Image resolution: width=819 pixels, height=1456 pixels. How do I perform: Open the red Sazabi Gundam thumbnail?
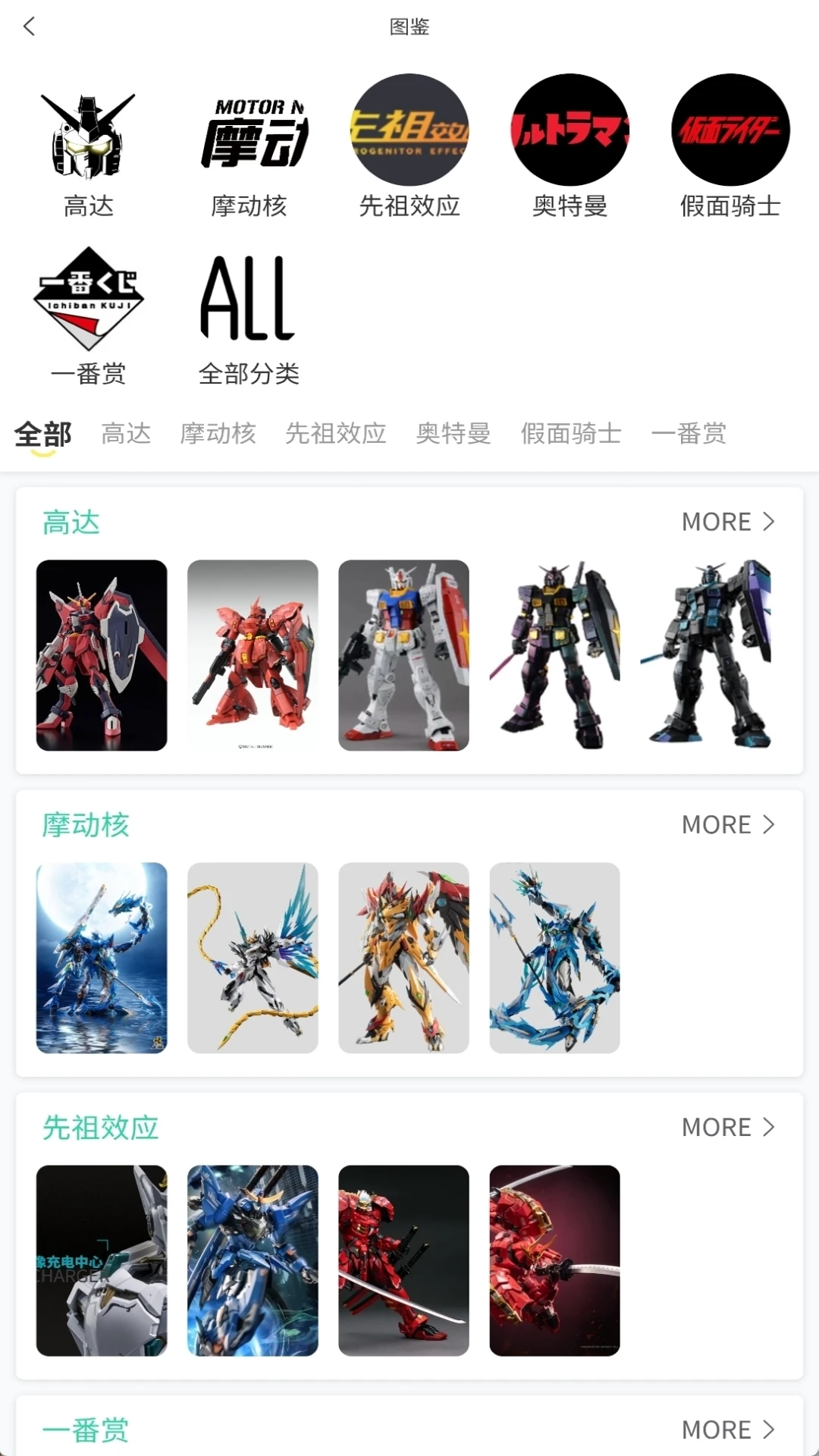(253, 655)
